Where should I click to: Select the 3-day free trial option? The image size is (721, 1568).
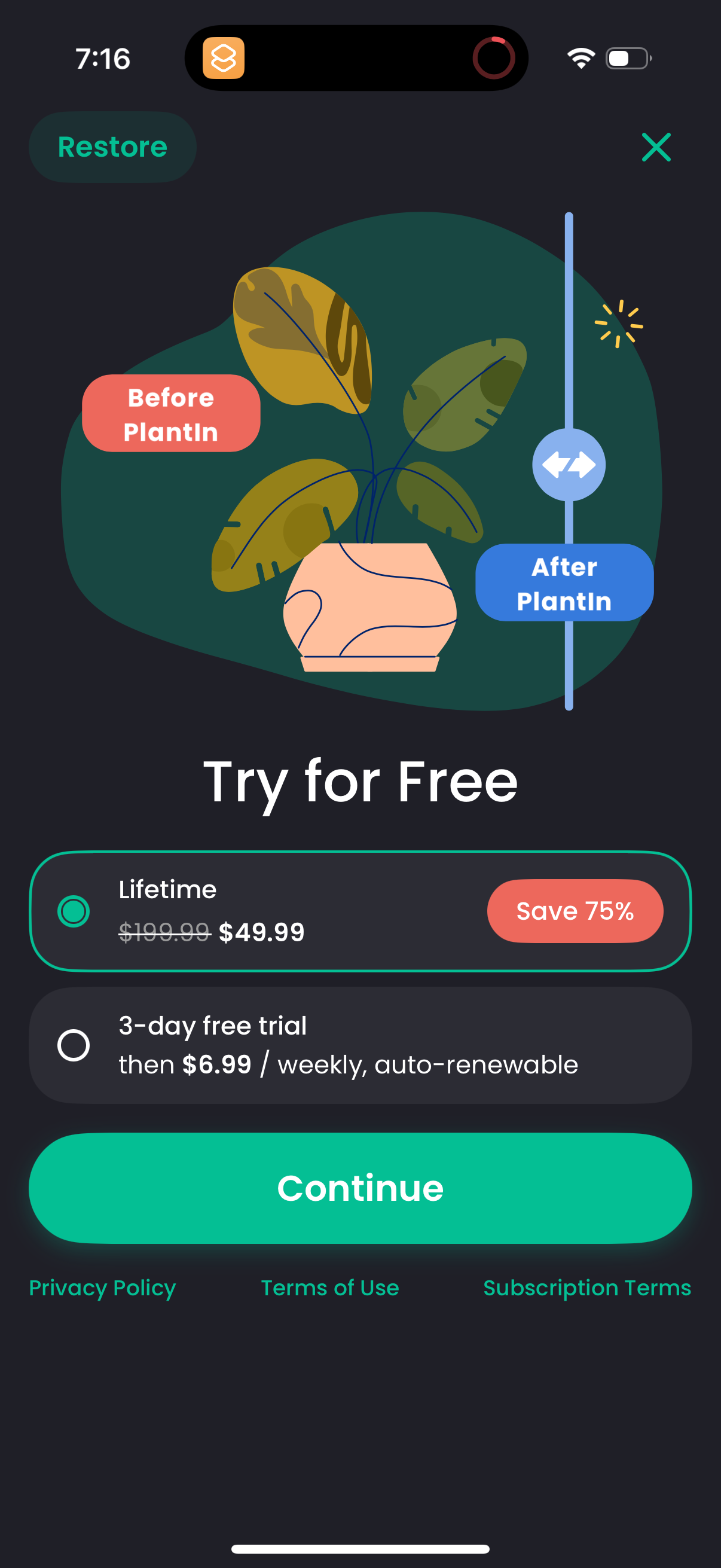(72, 1045)
